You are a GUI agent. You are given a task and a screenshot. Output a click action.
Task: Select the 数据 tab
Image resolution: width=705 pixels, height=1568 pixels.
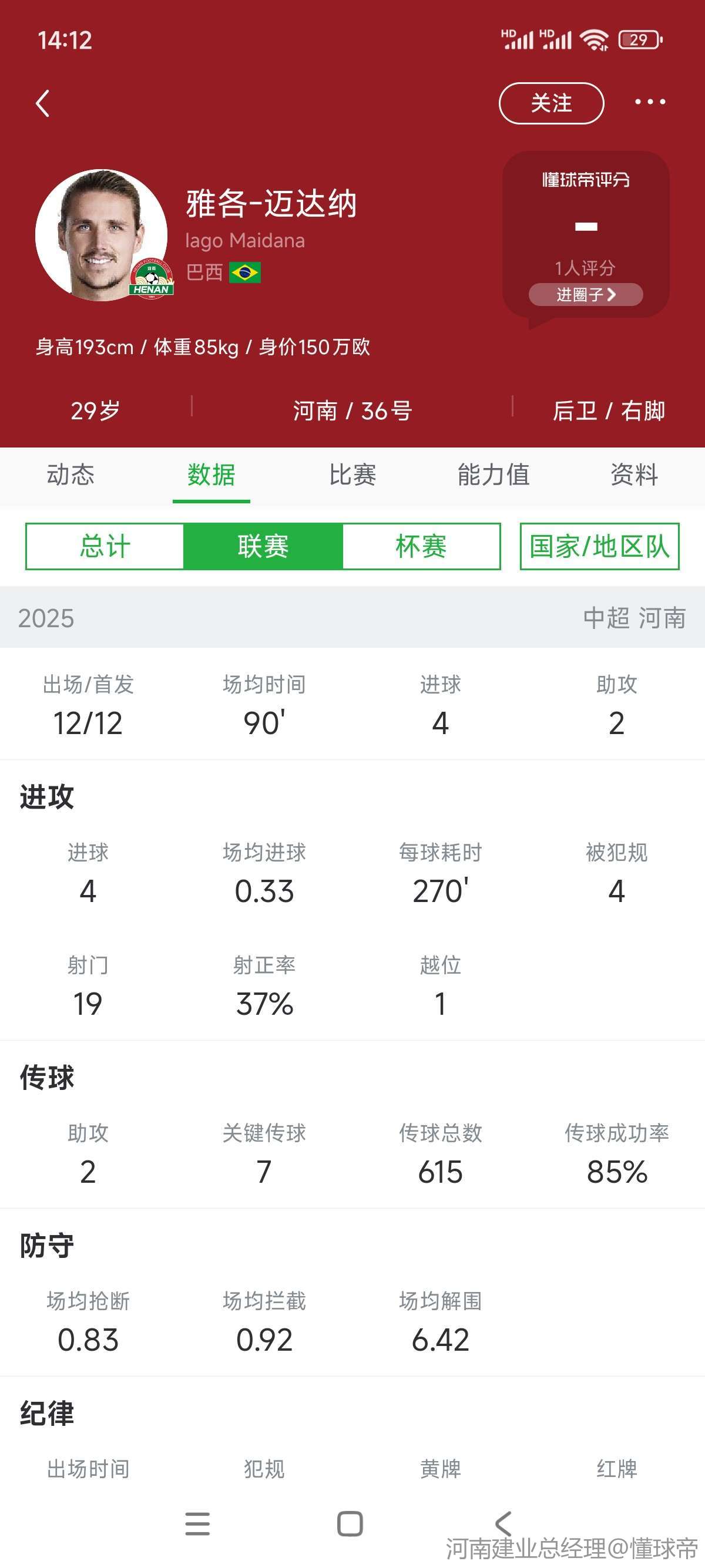(211, 474)
